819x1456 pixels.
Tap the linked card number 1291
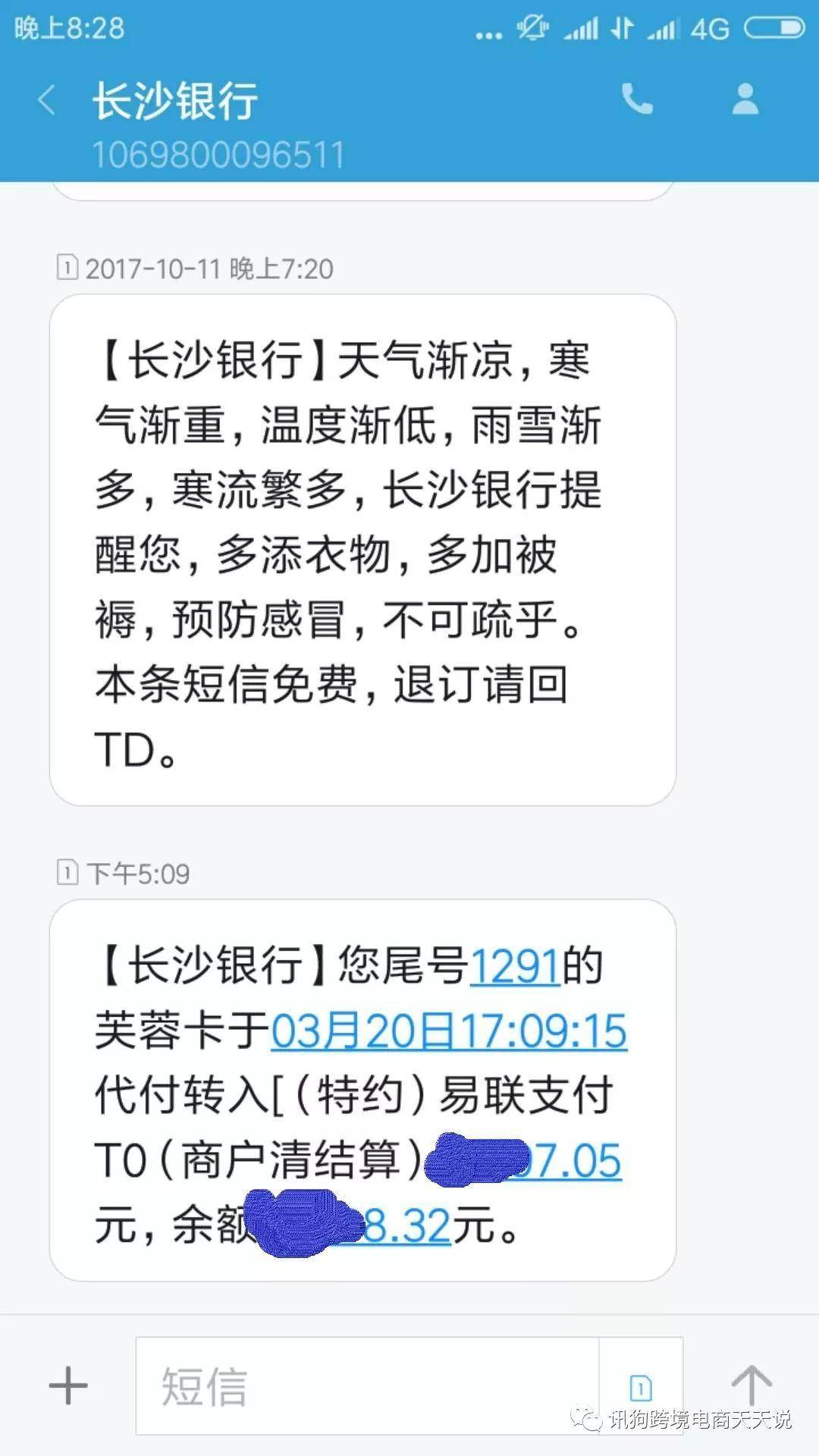point(514,966)
